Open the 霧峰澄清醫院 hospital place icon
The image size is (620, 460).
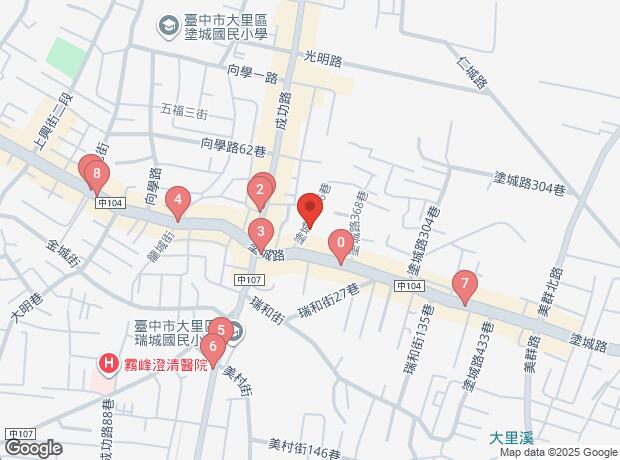click(x=105, y=364)
